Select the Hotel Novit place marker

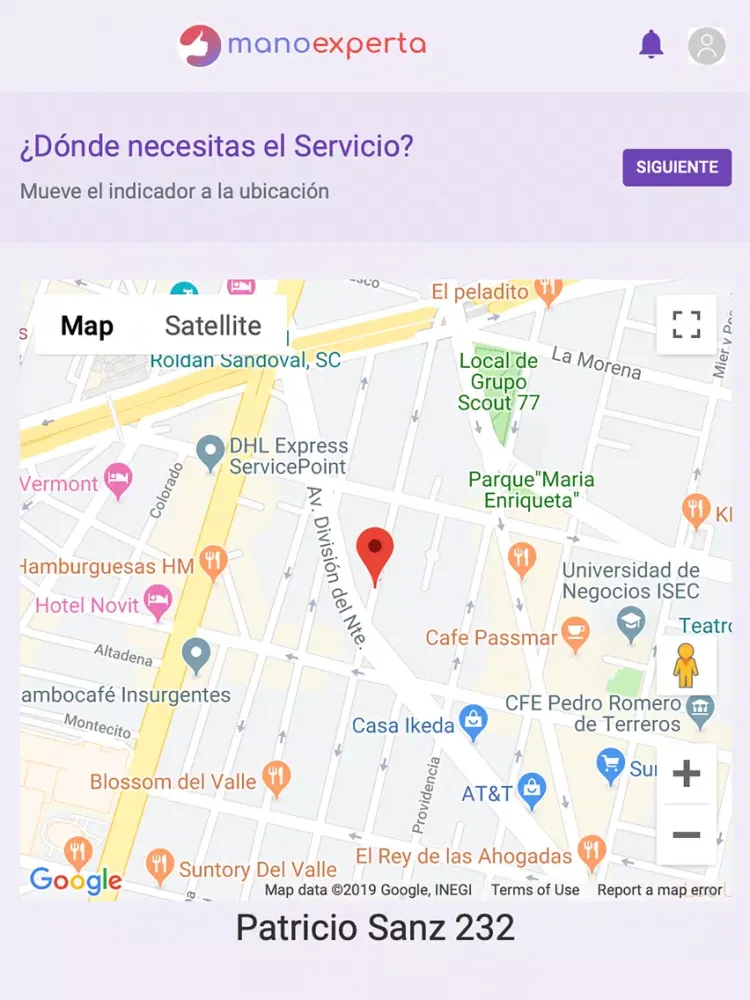pyautogui.click(x=158, y=601)
